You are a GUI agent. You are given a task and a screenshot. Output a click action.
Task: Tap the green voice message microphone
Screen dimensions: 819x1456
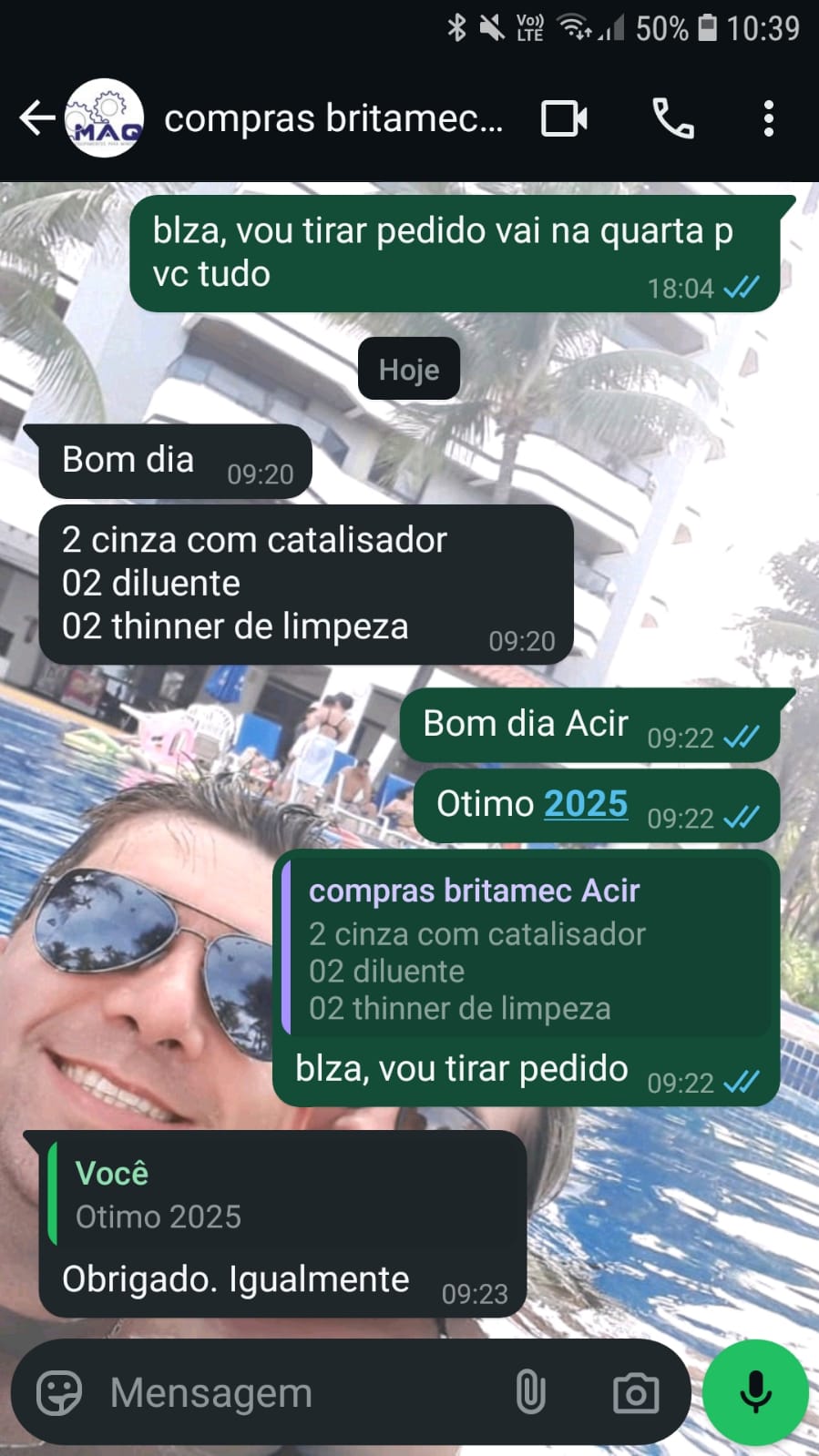[755, 1392]
